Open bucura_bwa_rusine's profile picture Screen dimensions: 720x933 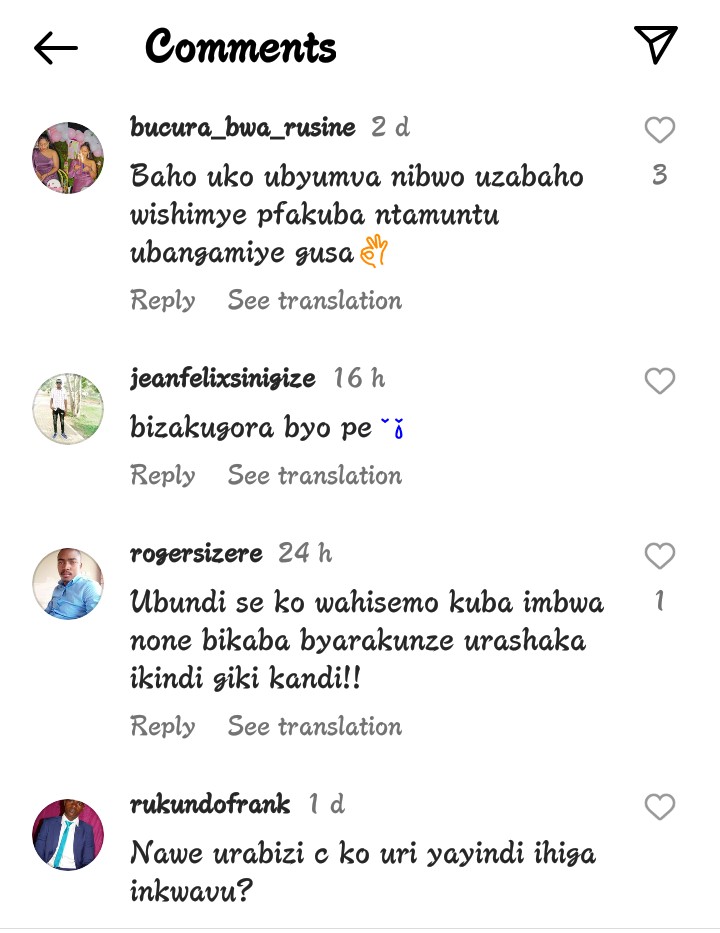coord(68,158)
